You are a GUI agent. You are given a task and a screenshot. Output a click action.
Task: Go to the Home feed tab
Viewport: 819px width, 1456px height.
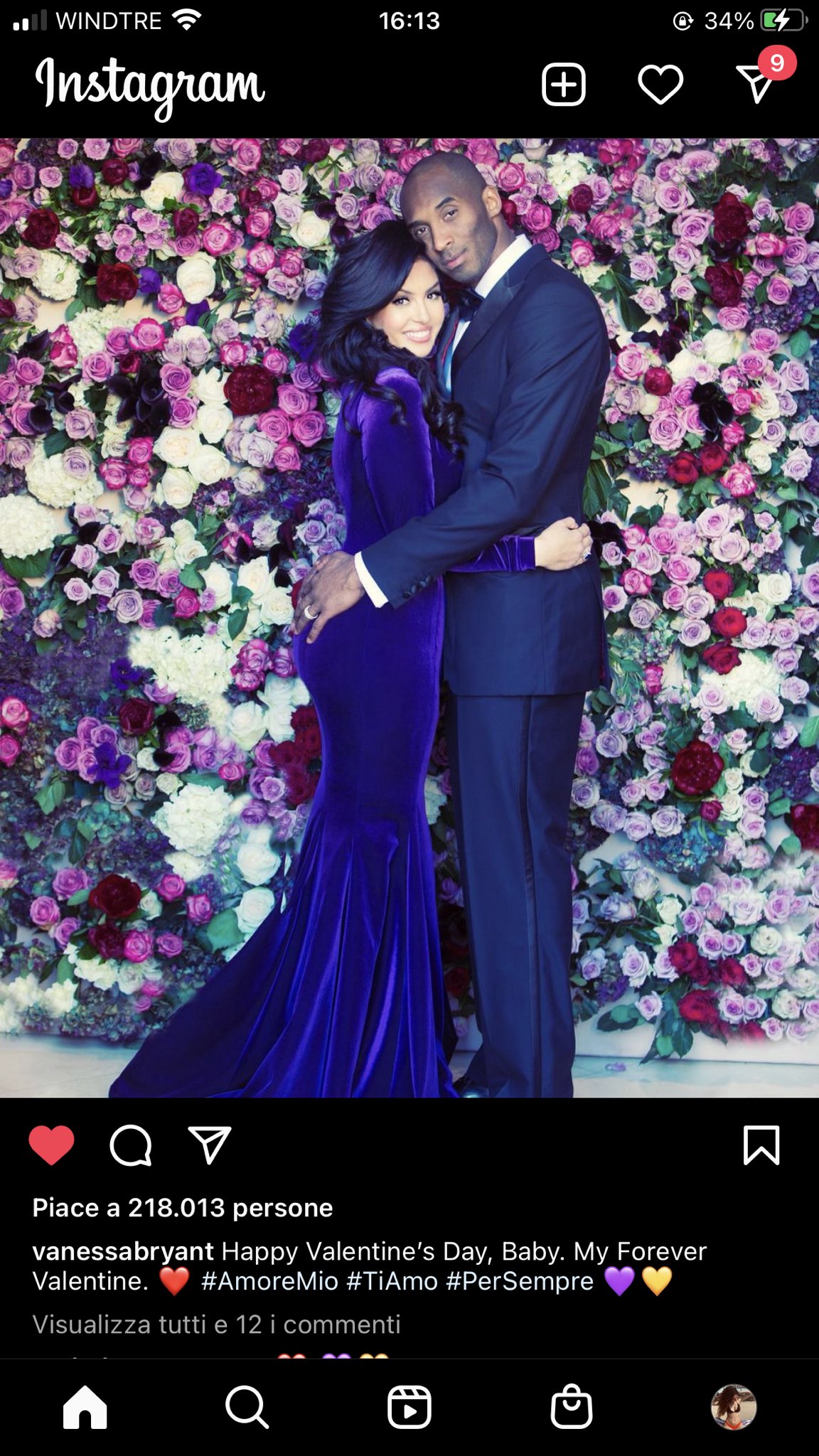85,1407
